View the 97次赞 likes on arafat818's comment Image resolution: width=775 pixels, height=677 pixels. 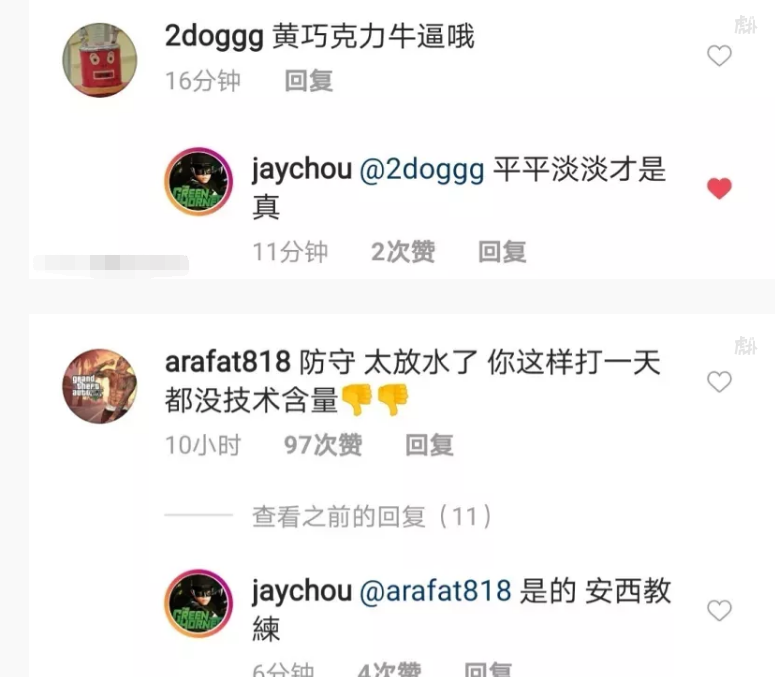coord(323,445)
